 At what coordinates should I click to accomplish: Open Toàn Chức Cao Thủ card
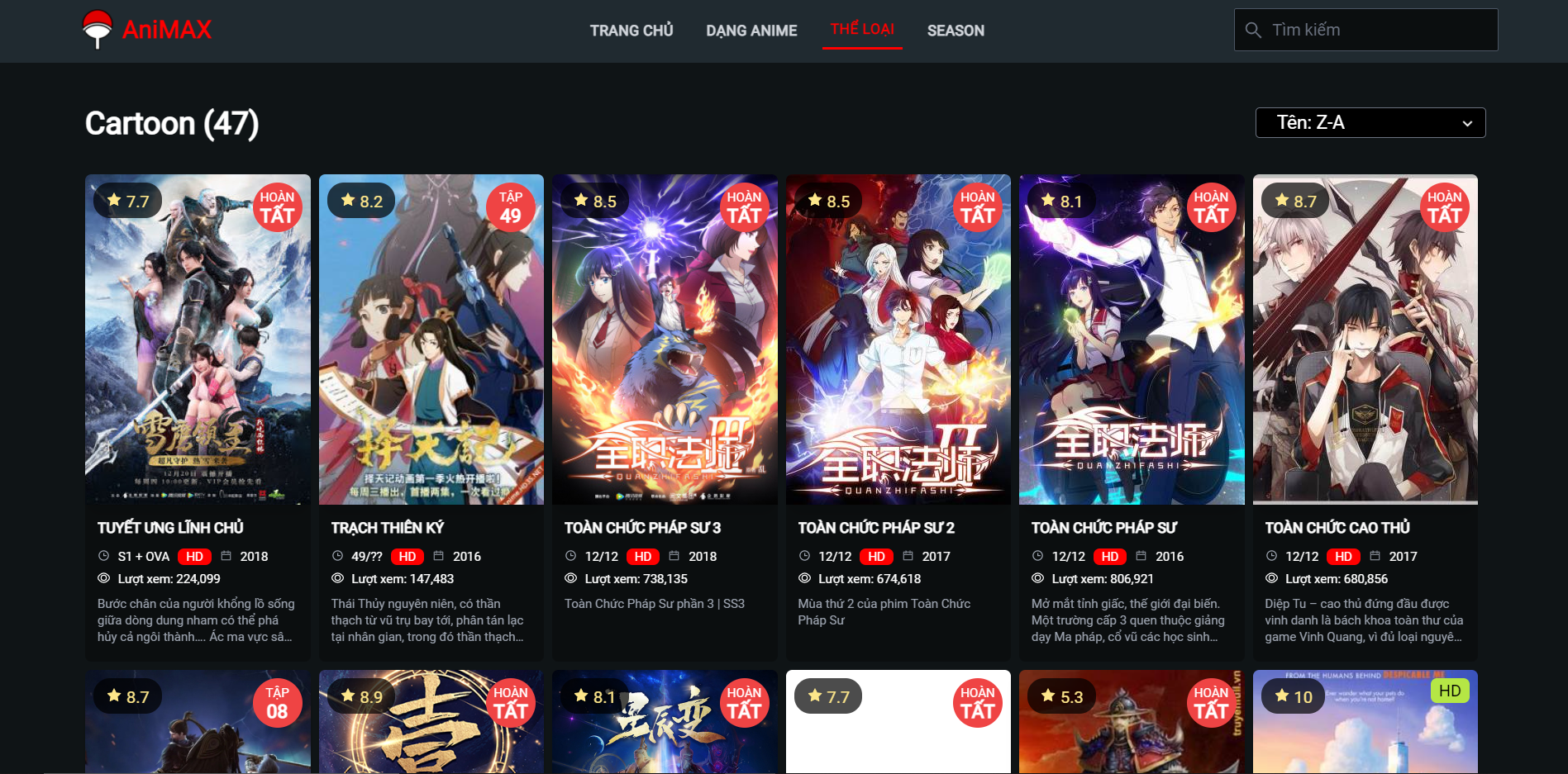[1365, 340]
